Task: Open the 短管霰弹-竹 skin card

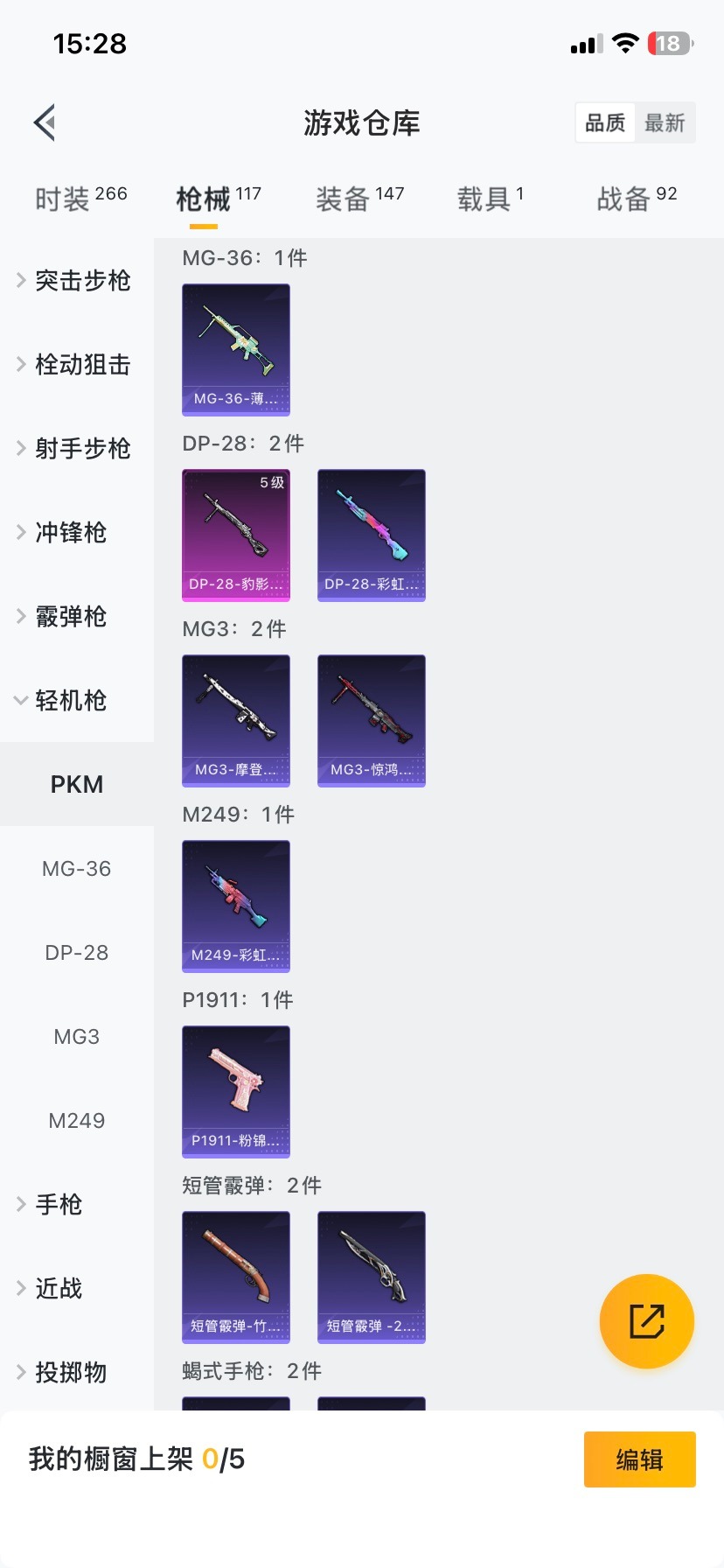Action: coord(236,1277)
